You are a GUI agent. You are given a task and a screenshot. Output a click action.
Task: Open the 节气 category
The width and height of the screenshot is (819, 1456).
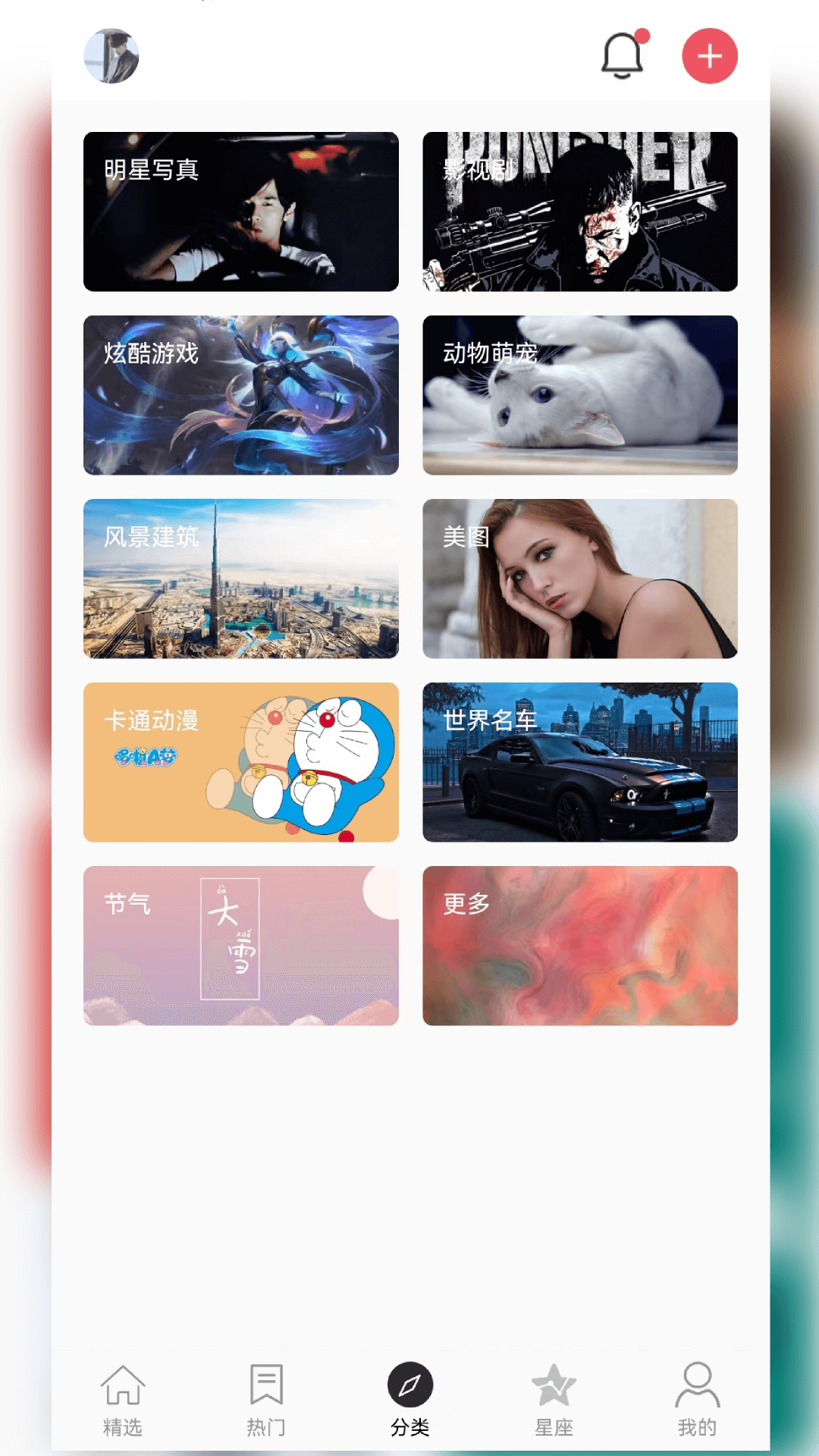tap(241, 946)
